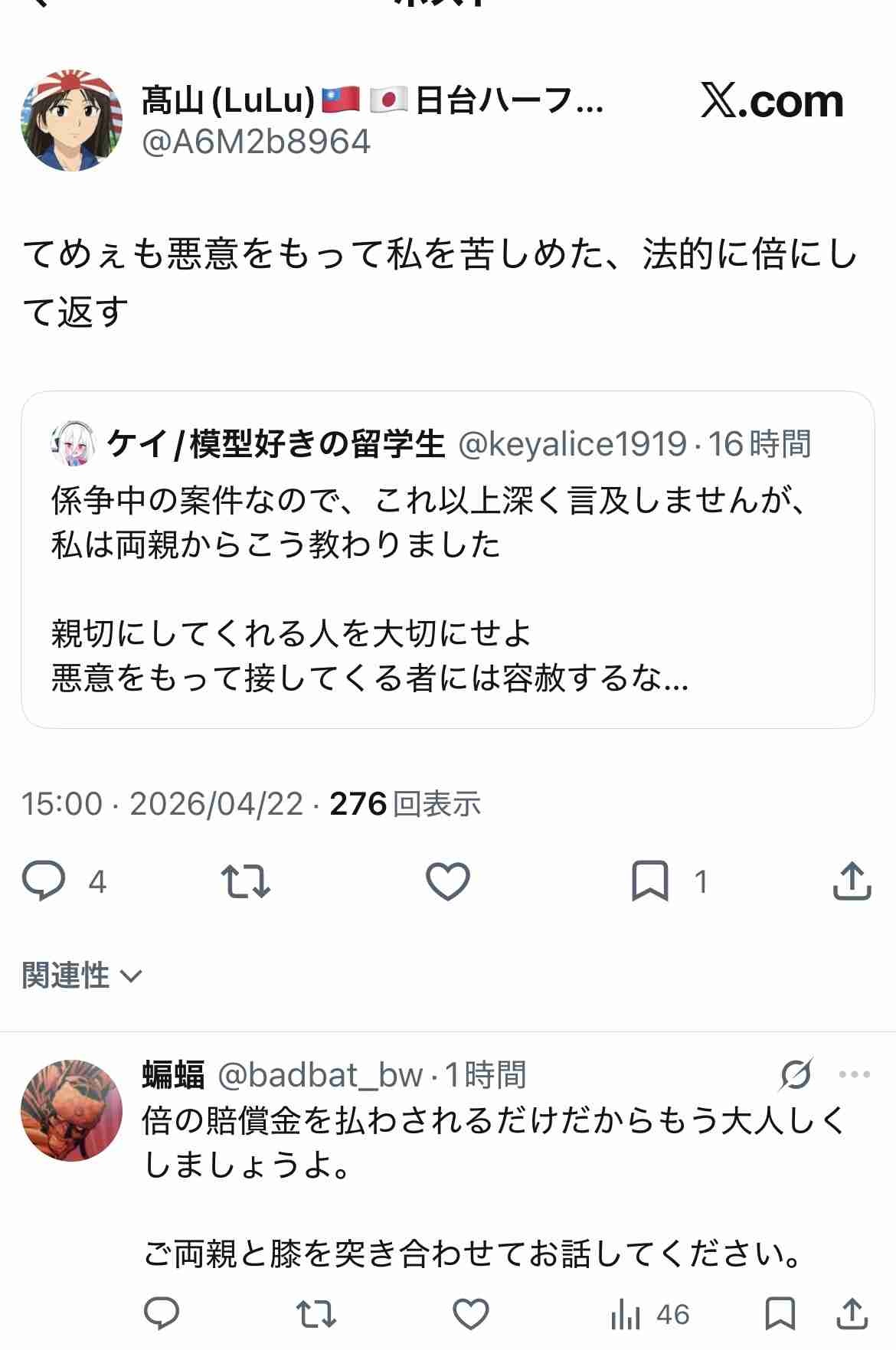Reply to 髙山's main post
The image size is (896, 1350).
pos(44,881)
